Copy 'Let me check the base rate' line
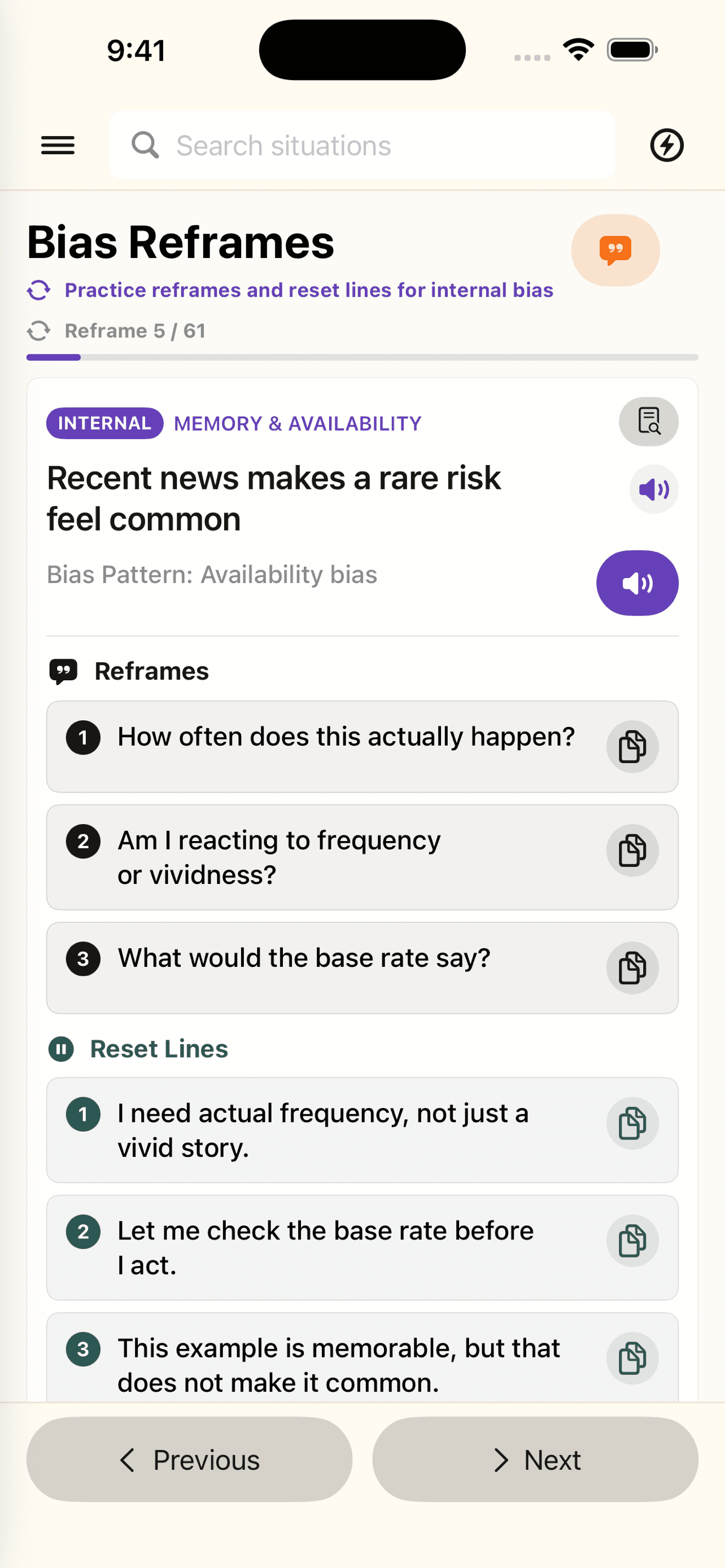The width and height of the screenshot is (725, 1568). tap(632, 1241)
